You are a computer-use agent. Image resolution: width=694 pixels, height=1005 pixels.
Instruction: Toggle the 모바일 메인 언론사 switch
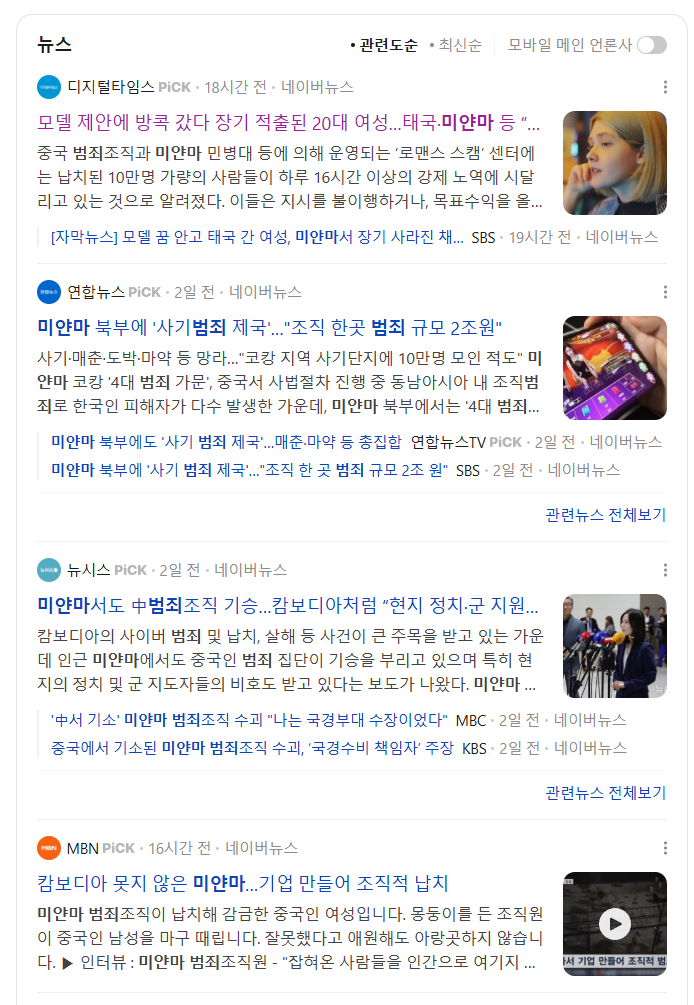pos(651,45)
